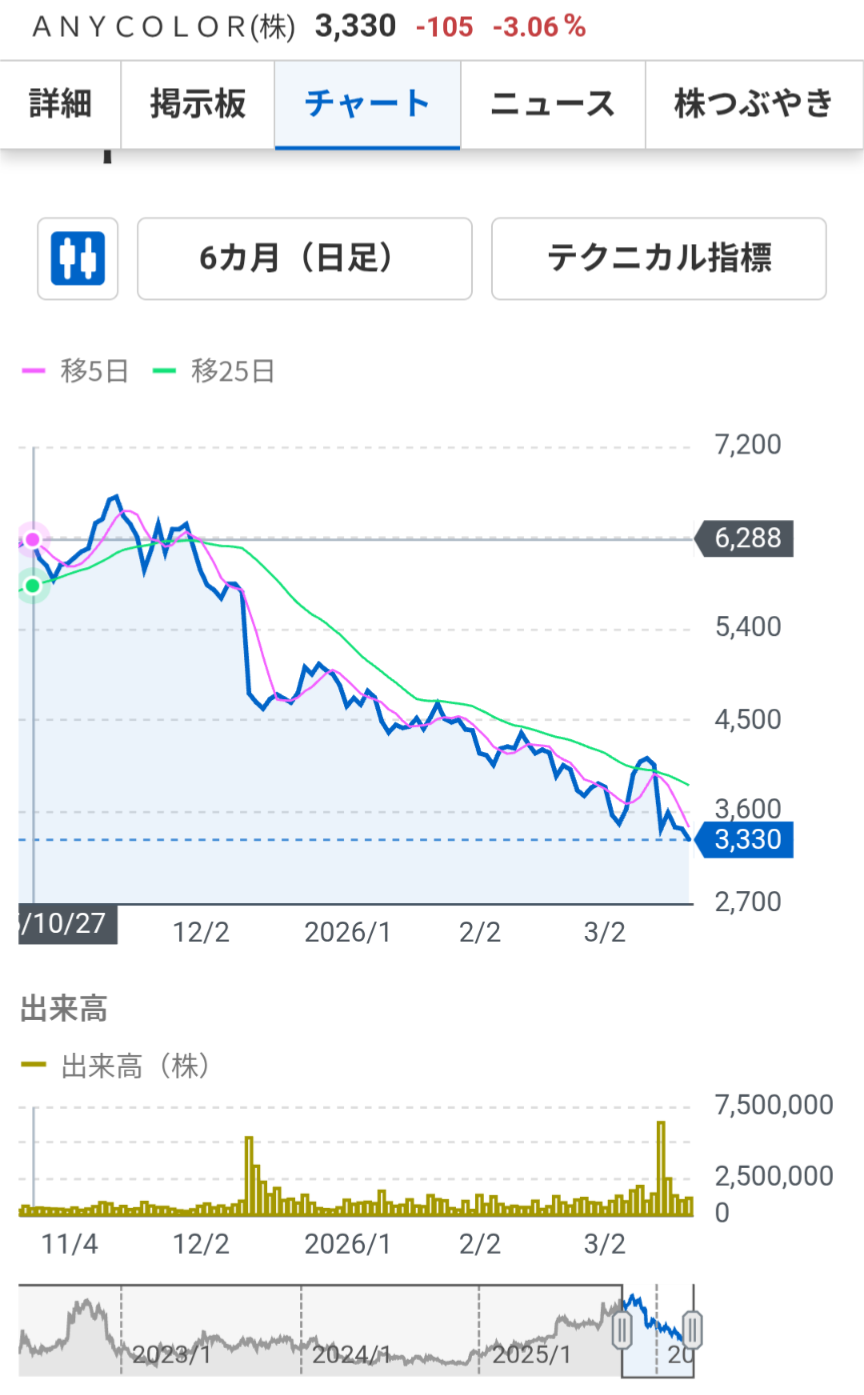Open the 6カ月（日足）period selector
The width and height of the screenshot is (864, 1395).
(x=304, y=259)
